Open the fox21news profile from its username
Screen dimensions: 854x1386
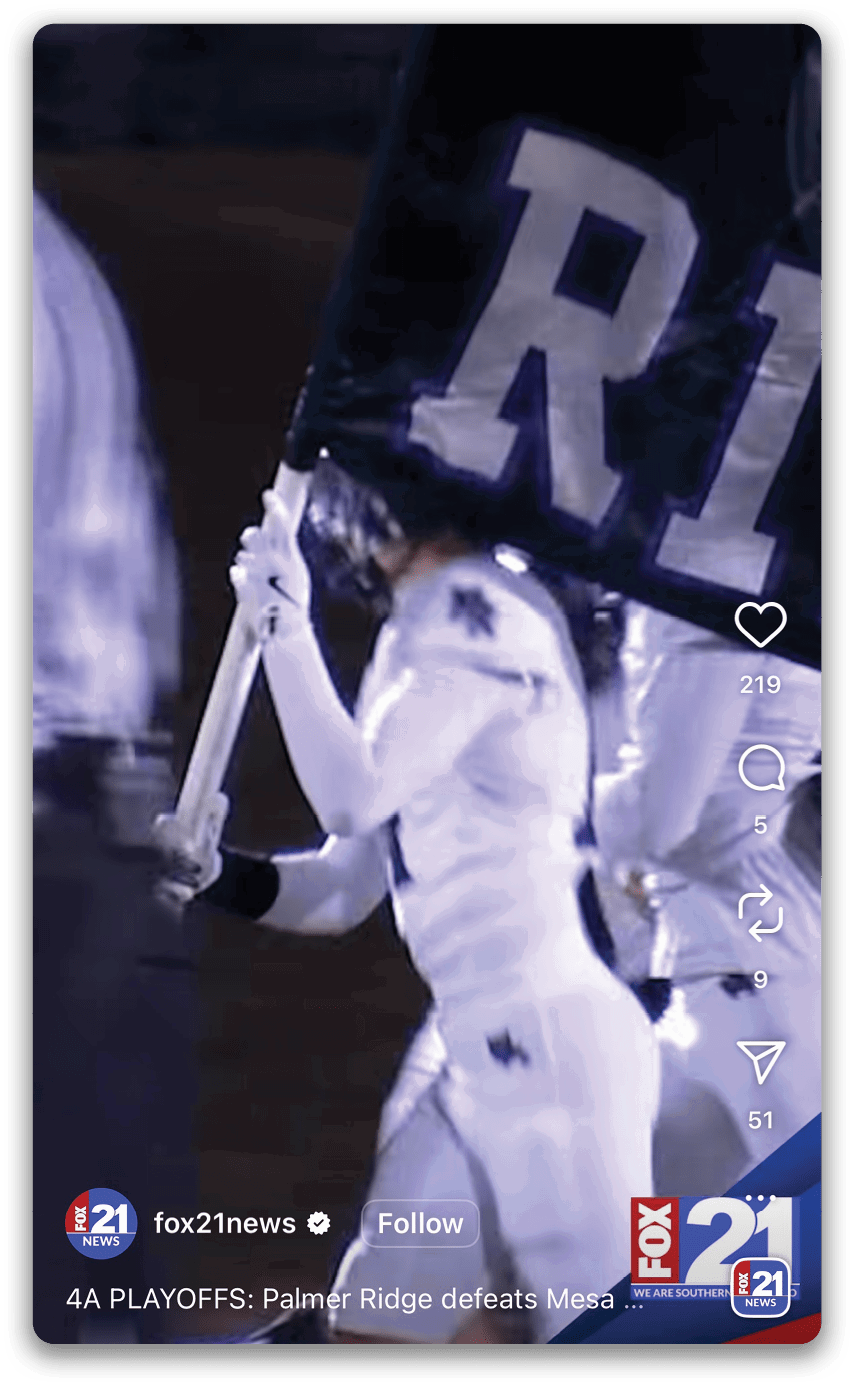[224, 1223]
